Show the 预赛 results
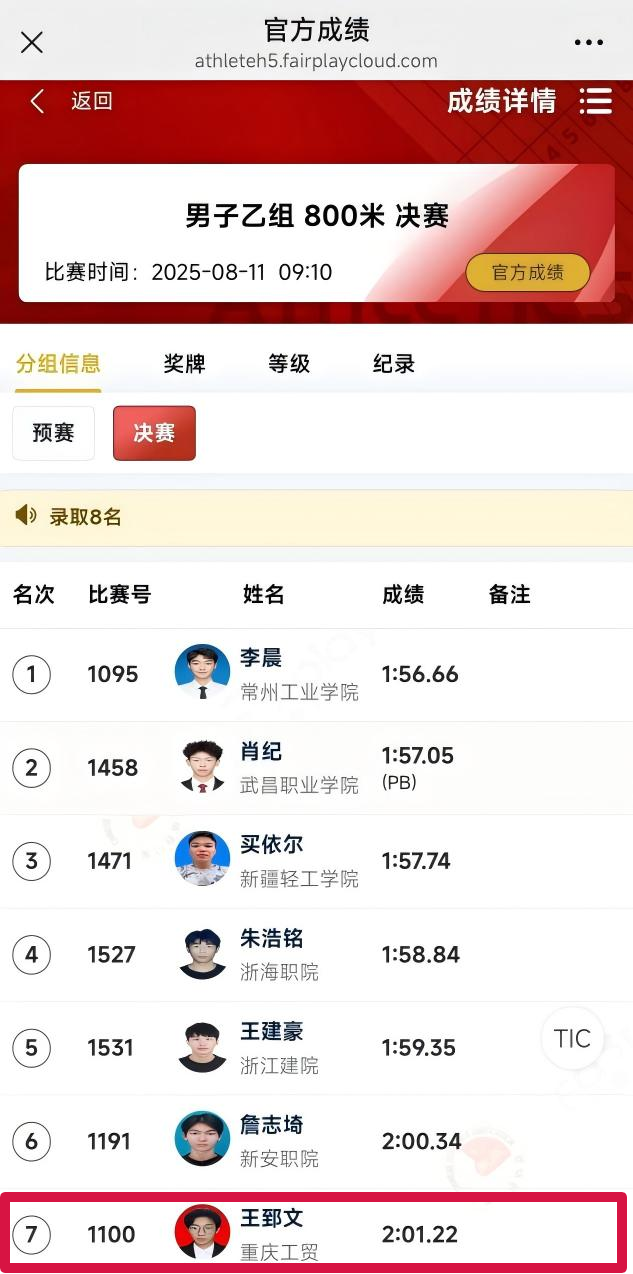633x1274 pixels. tap(53, 433)
